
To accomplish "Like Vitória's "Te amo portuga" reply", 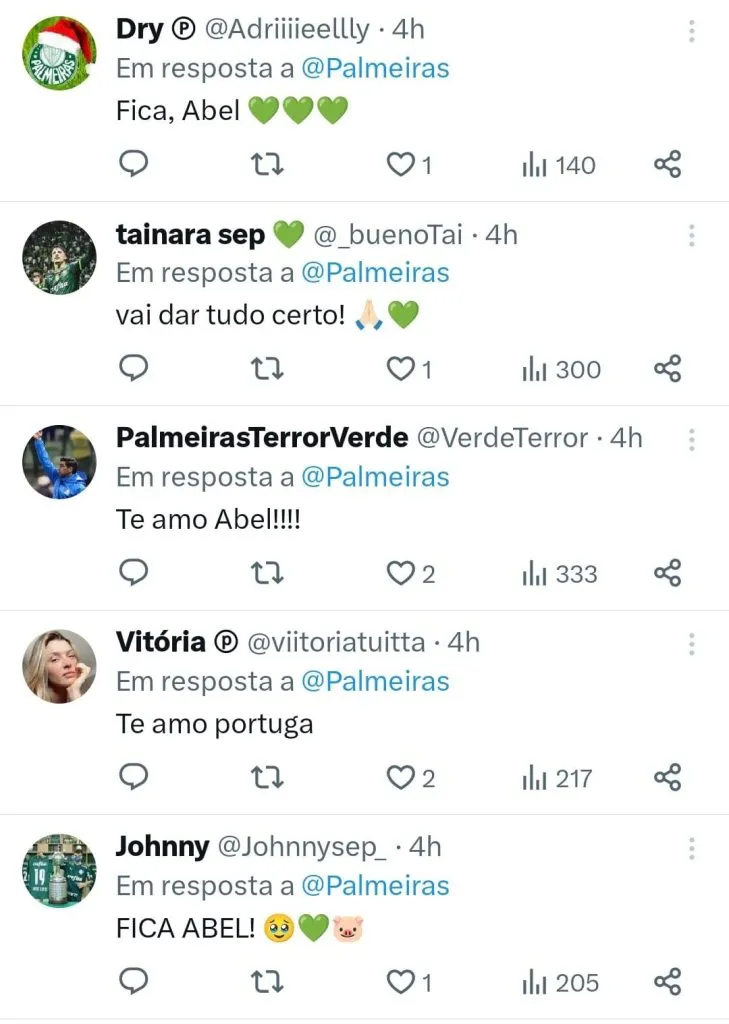I will [x=401, y=777].
